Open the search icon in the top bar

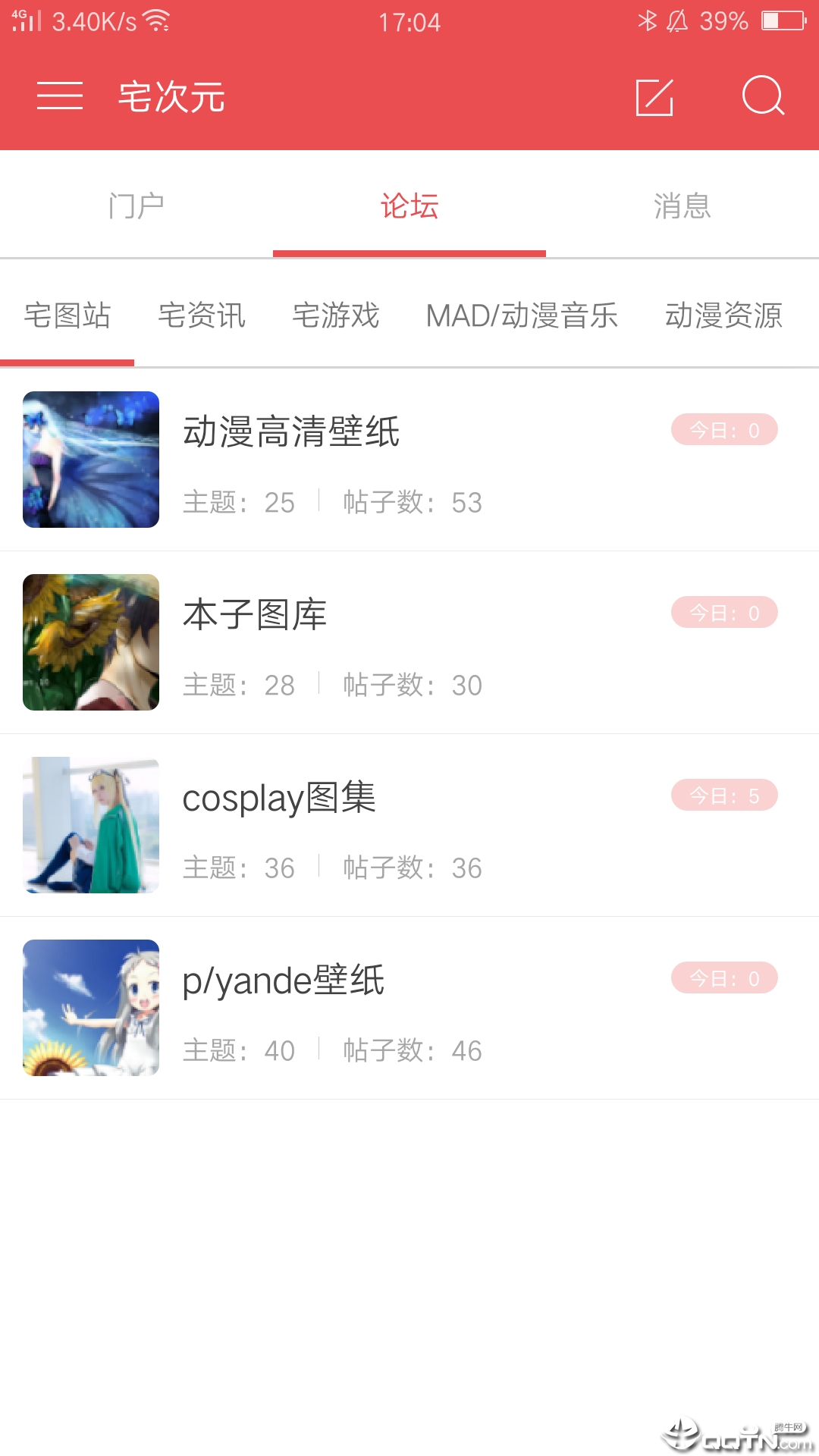pos(763,97)
